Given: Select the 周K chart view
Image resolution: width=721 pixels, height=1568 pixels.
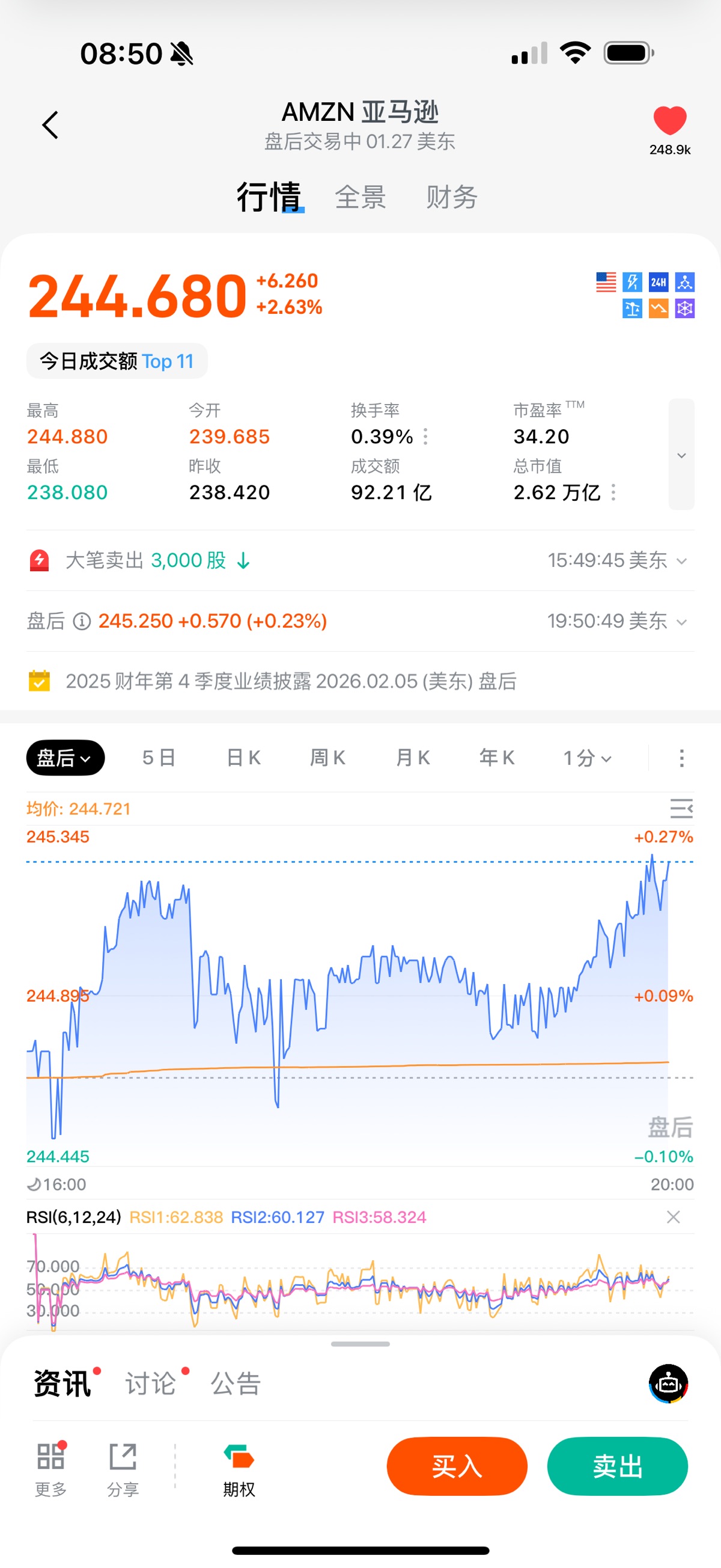Looking at the screenshot, I should [328, 758].
